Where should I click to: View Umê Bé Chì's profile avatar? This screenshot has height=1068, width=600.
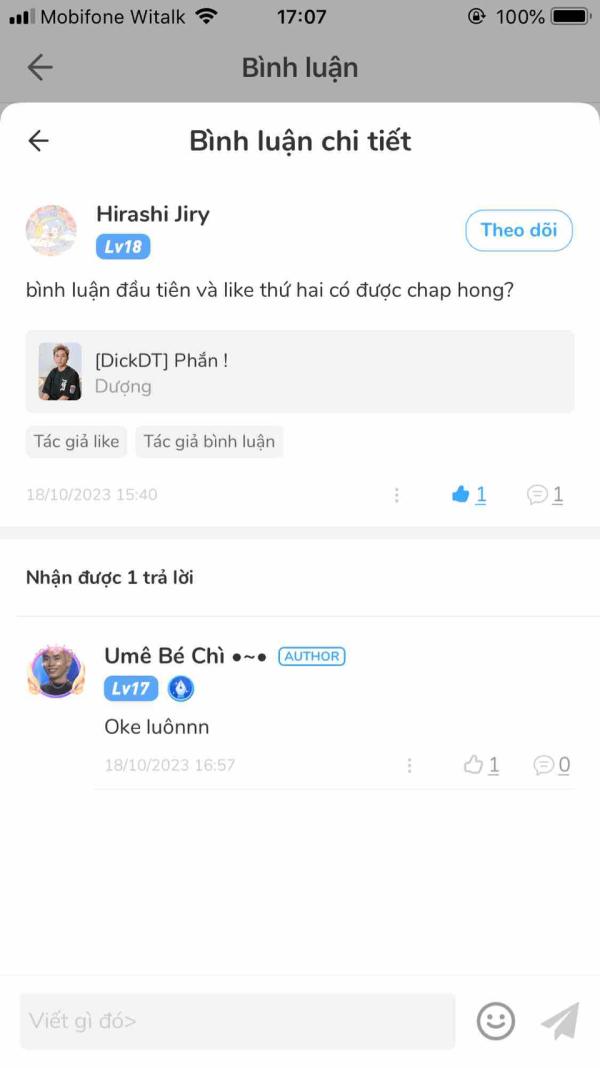pos(56,671)
